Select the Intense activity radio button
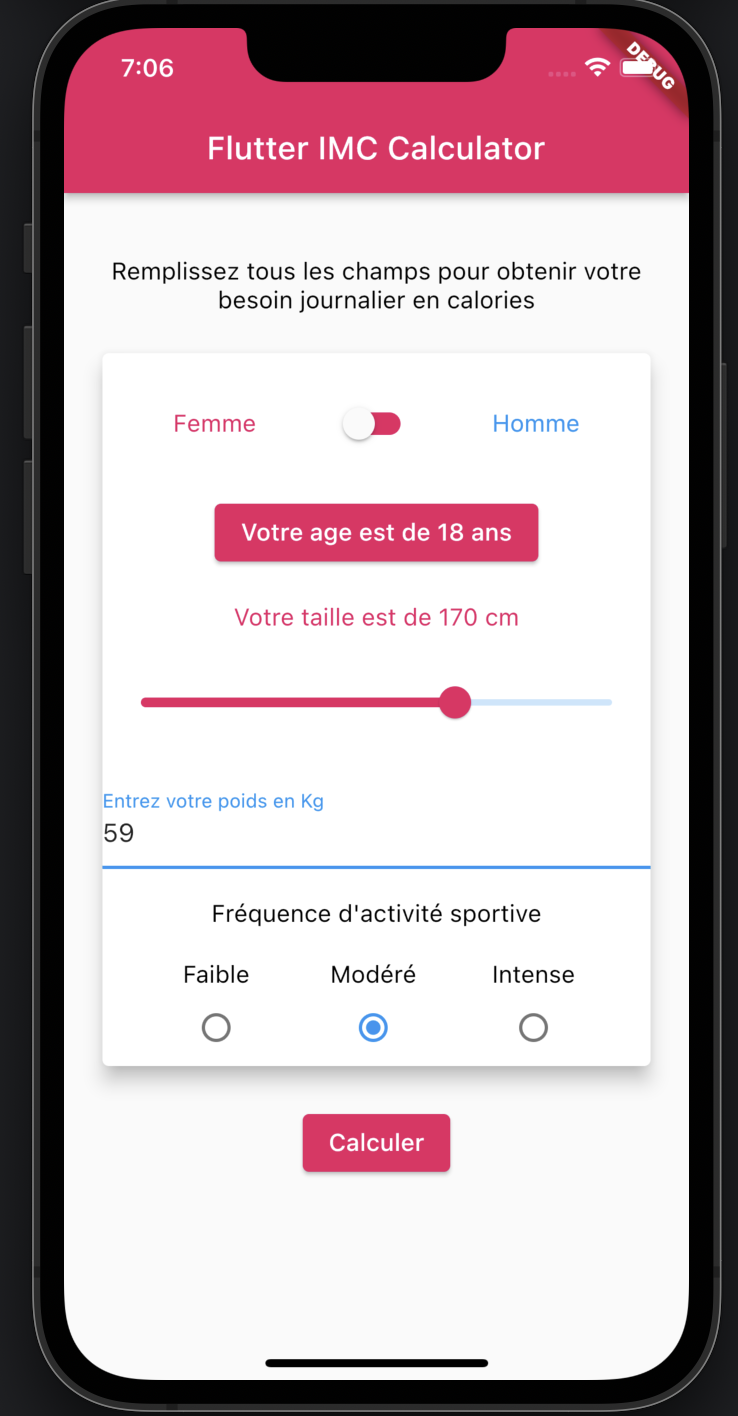Image resolution: width=738 pixels, height=1416 pixels. point(533,1027)
